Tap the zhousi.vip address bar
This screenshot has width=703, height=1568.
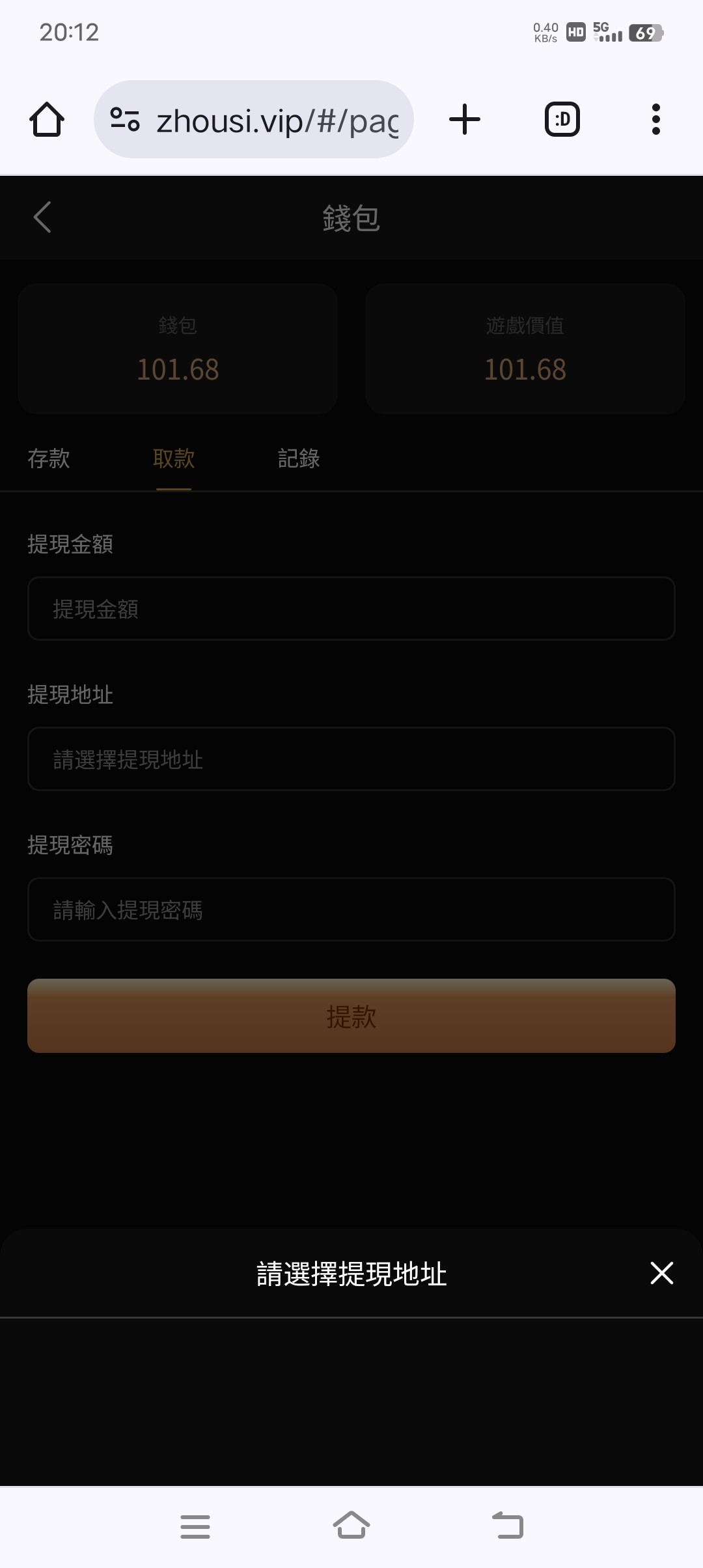click(254, 120)
